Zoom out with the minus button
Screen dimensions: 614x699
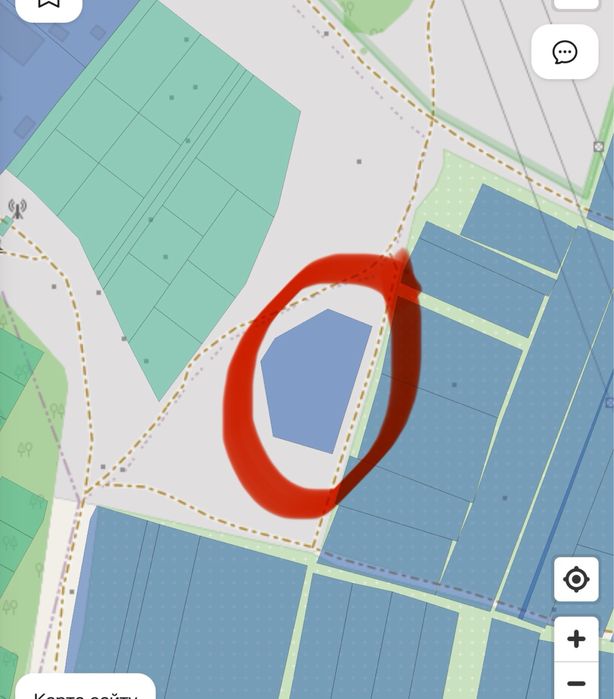(x=576, y=683)
